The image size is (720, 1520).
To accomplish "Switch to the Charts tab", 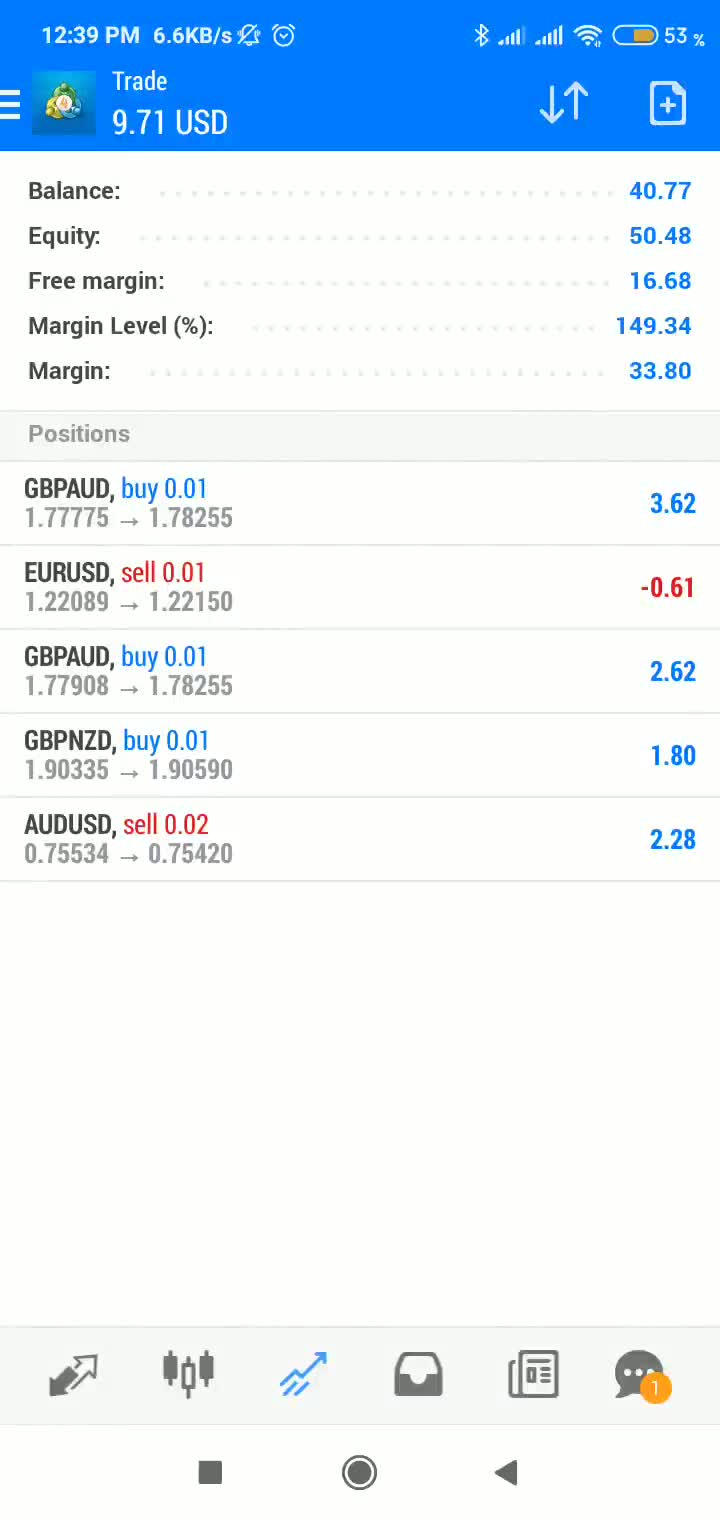I will click(x=188, y=1374).
